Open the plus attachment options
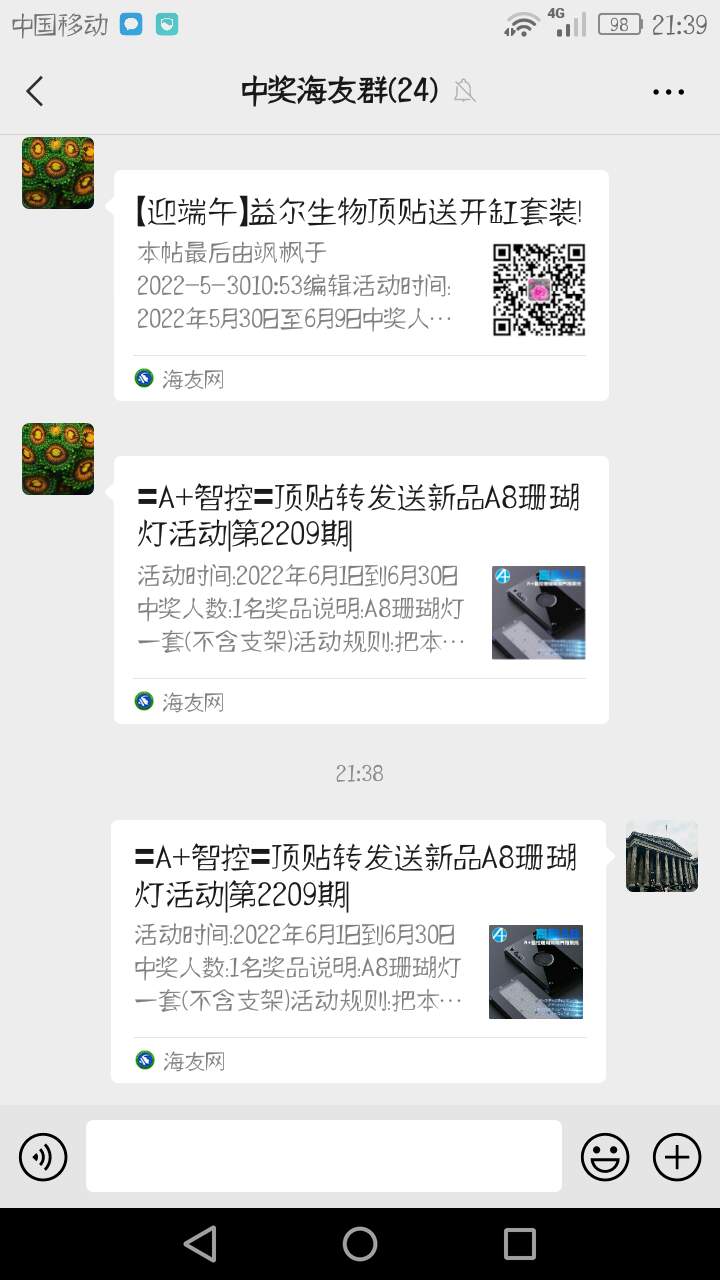The height and width of the screenshot is (1280, 720). [677, 1158]
